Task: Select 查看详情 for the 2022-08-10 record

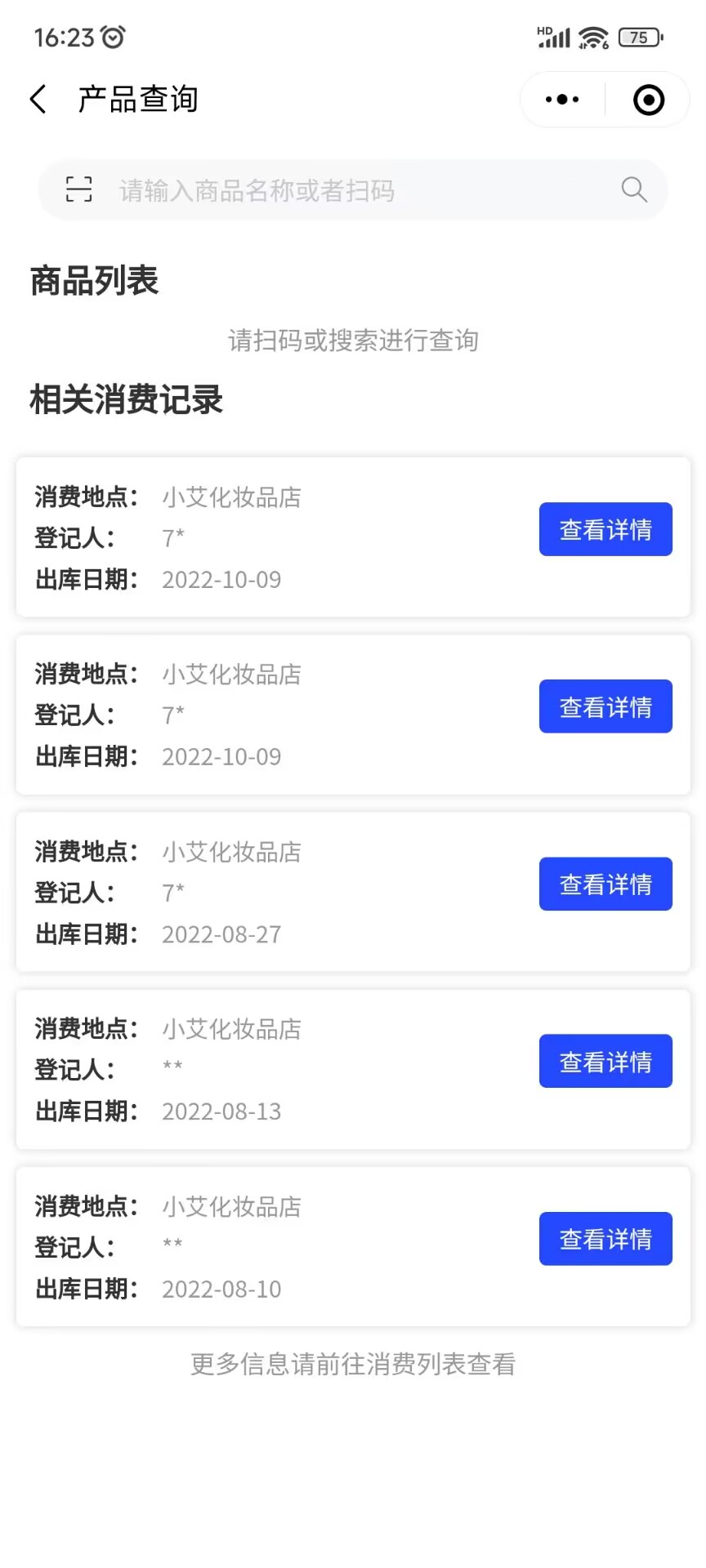Action: coord(605,1239)
